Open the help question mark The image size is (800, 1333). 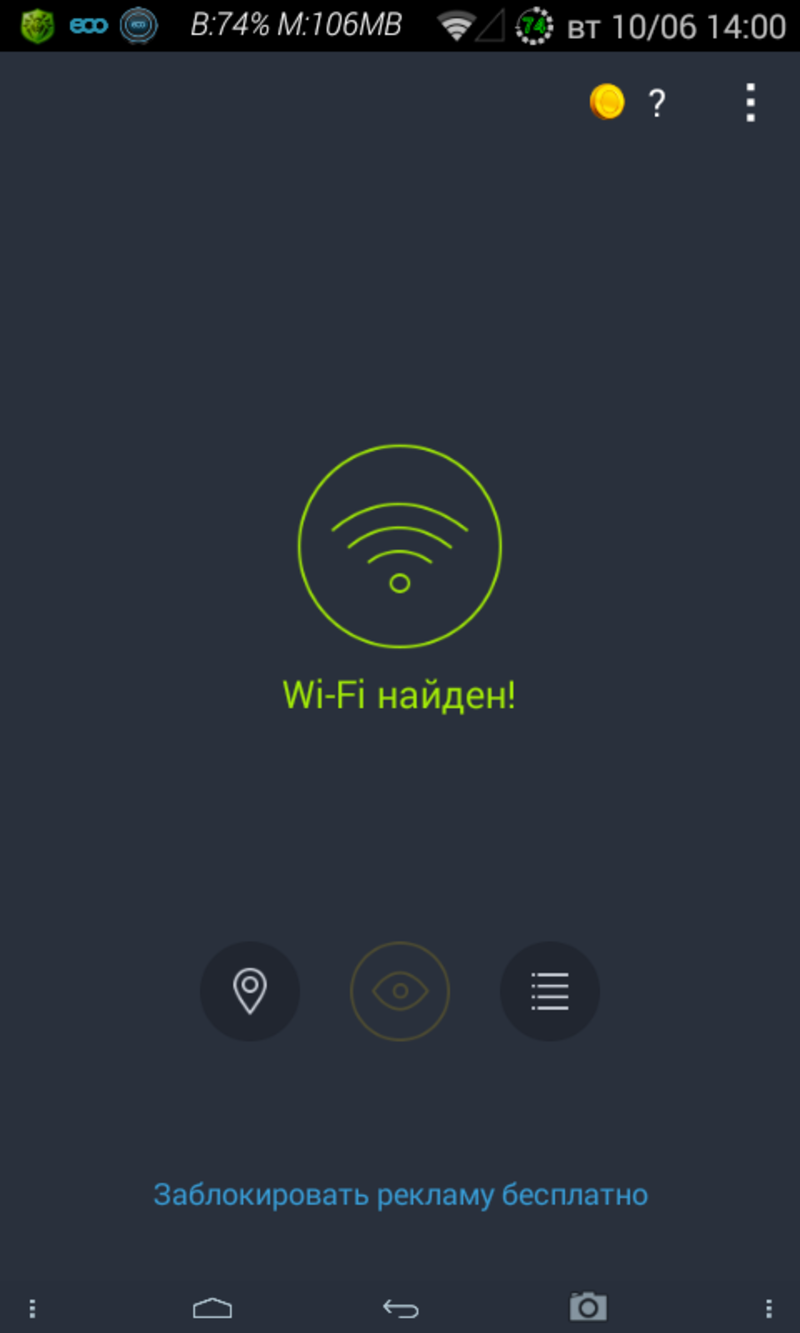[657, 103]
